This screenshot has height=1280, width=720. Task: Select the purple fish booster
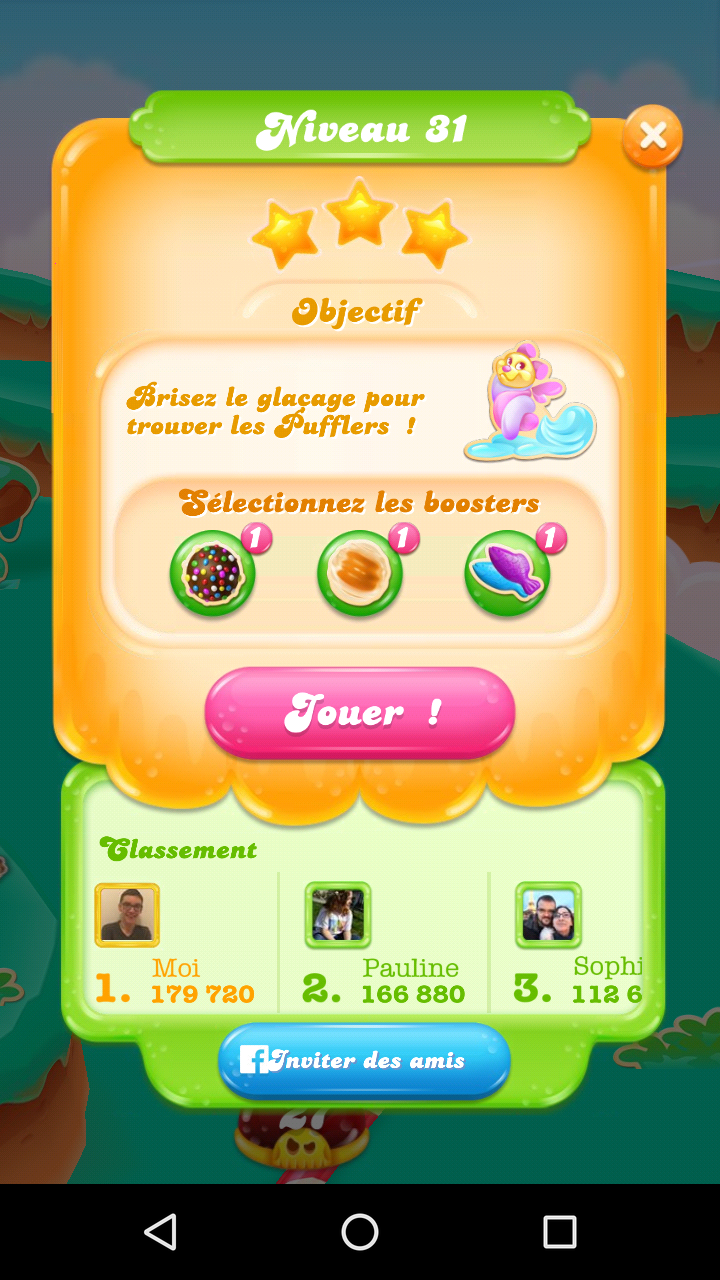tap(507, 574)
